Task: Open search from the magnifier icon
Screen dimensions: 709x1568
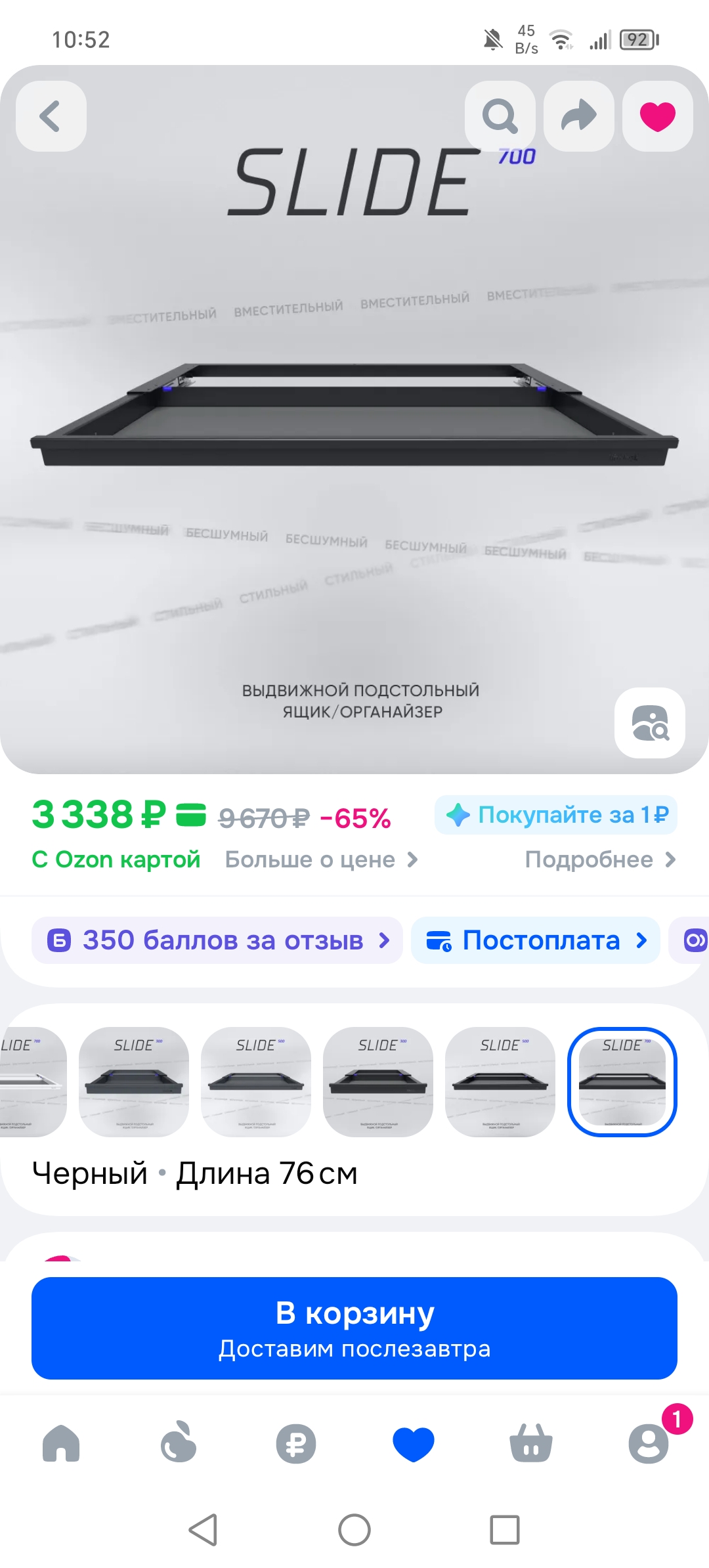Action: (500, 116)
